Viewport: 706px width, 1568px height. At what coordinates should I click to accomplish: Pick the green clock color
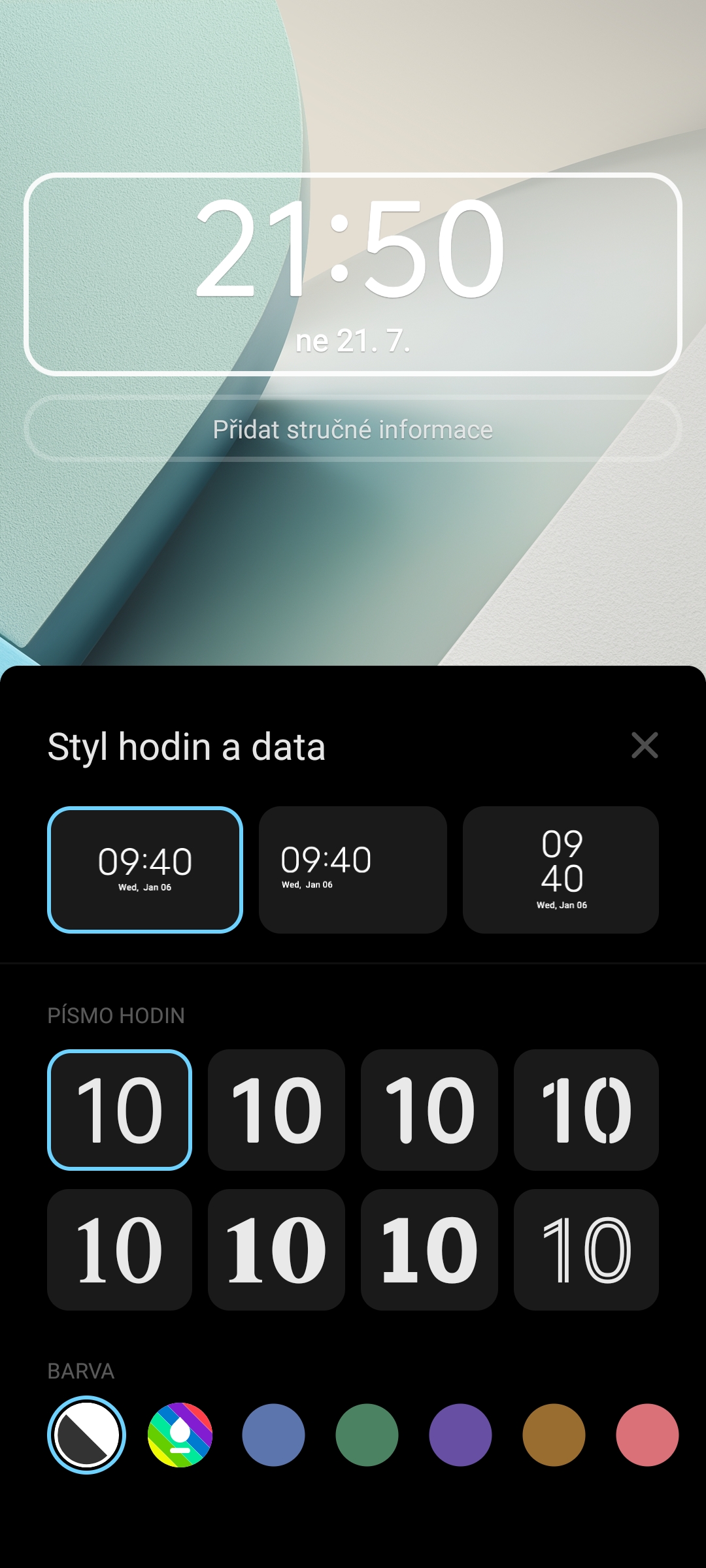[367, 1435]
